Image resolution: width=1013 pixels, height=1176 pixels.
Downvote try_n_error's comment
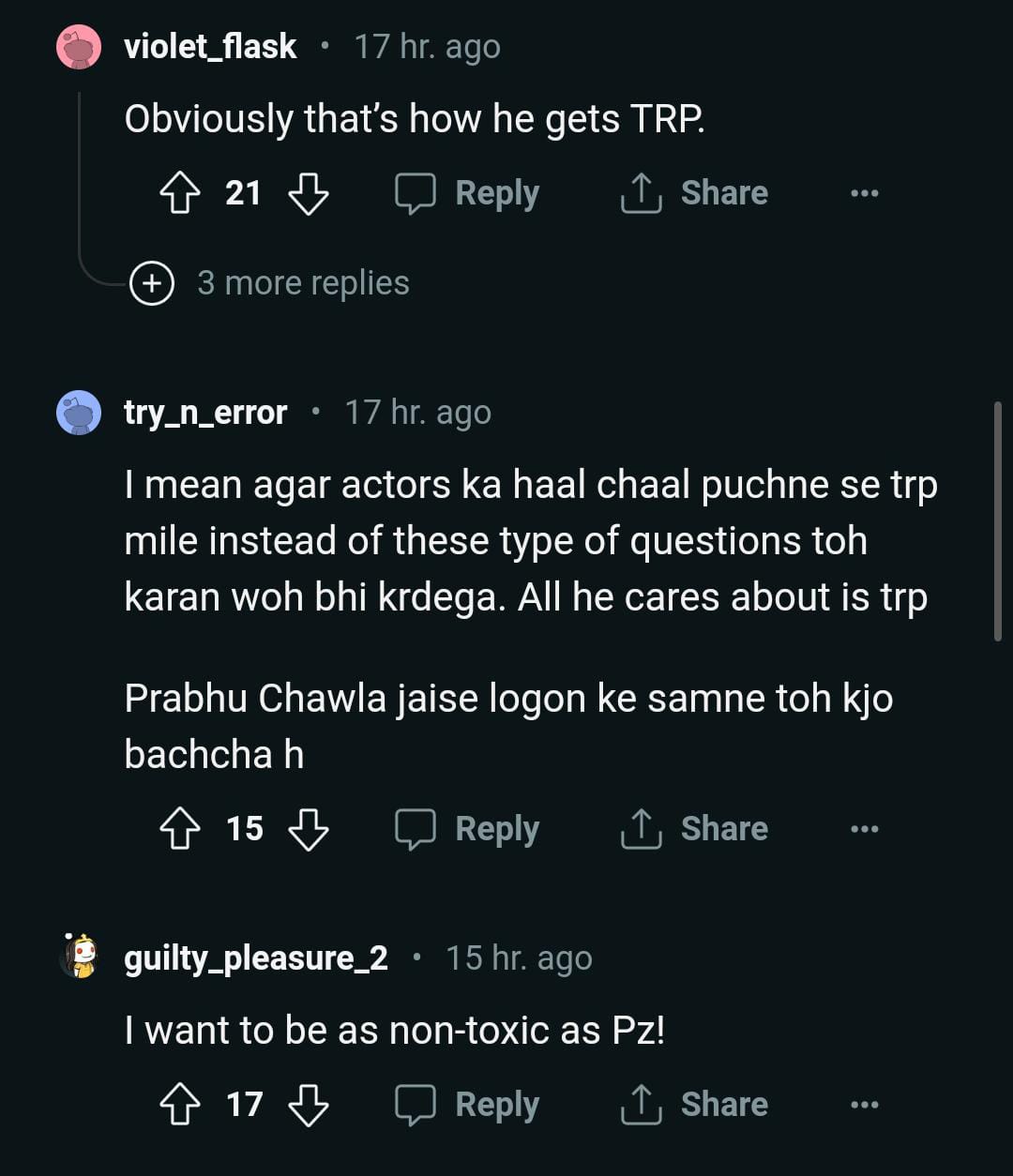[x=308, y=829]
